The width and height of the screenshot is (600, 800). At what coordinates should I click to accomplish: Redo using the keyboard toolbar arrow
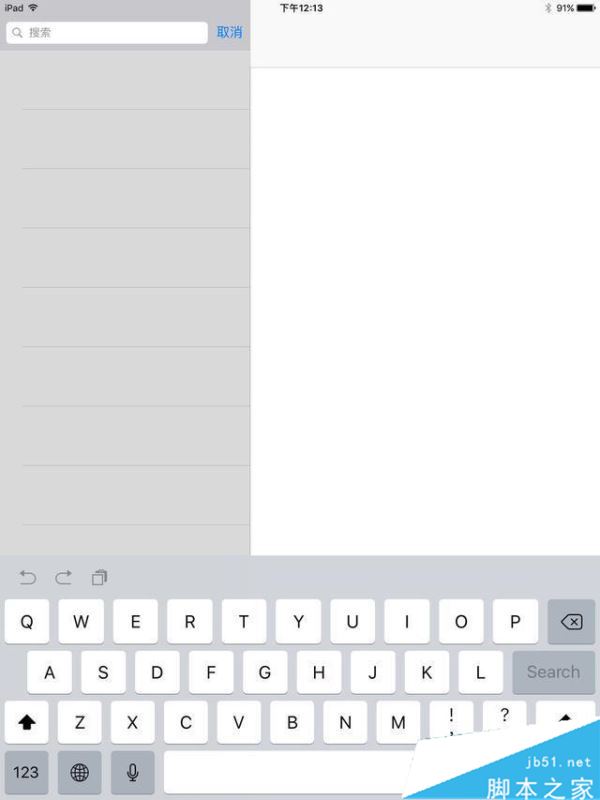click(63, 577)
